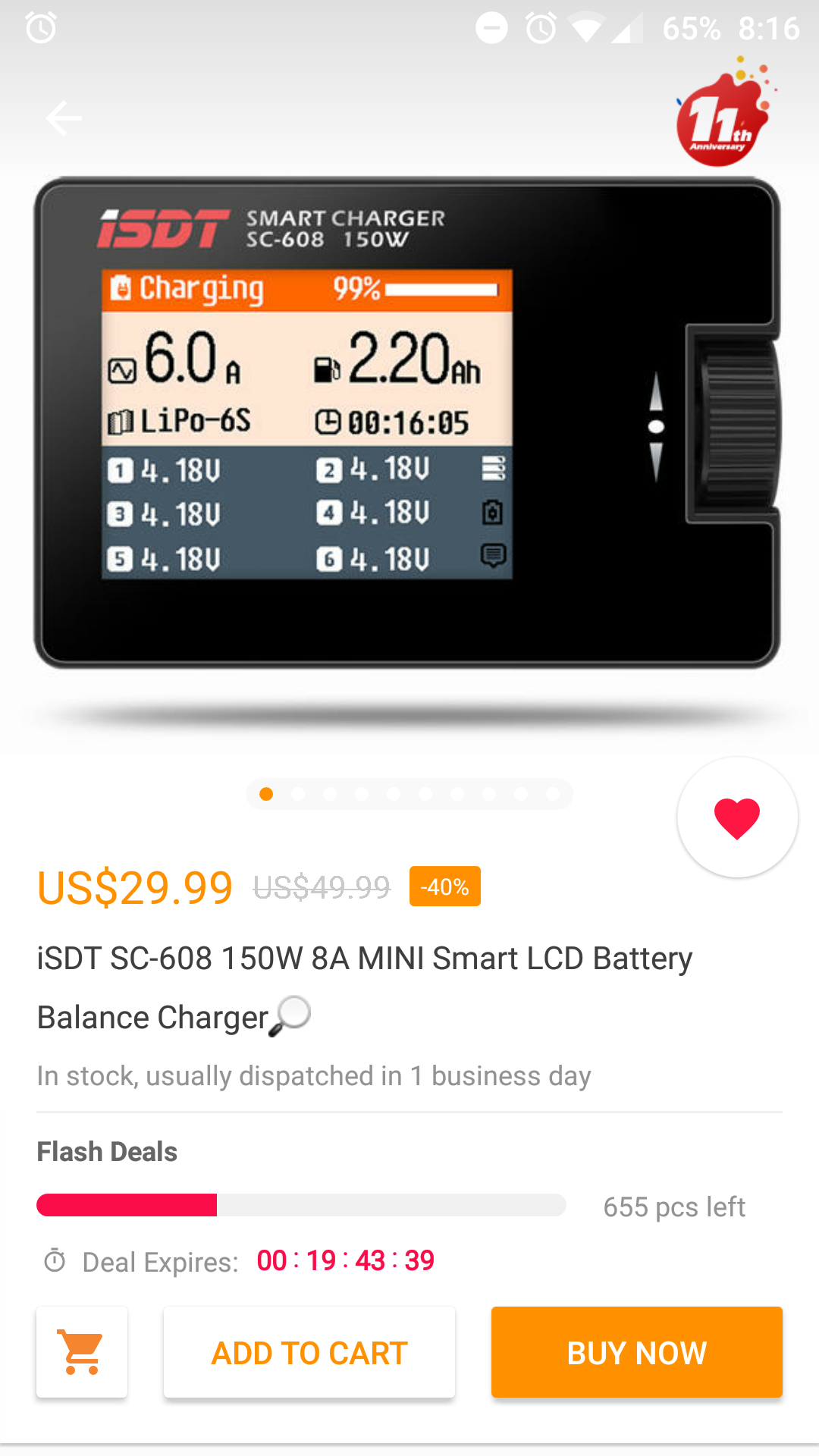Tap the red heart wishlist button
This screenshot has width=819, height=1456.
coord(736,817)
